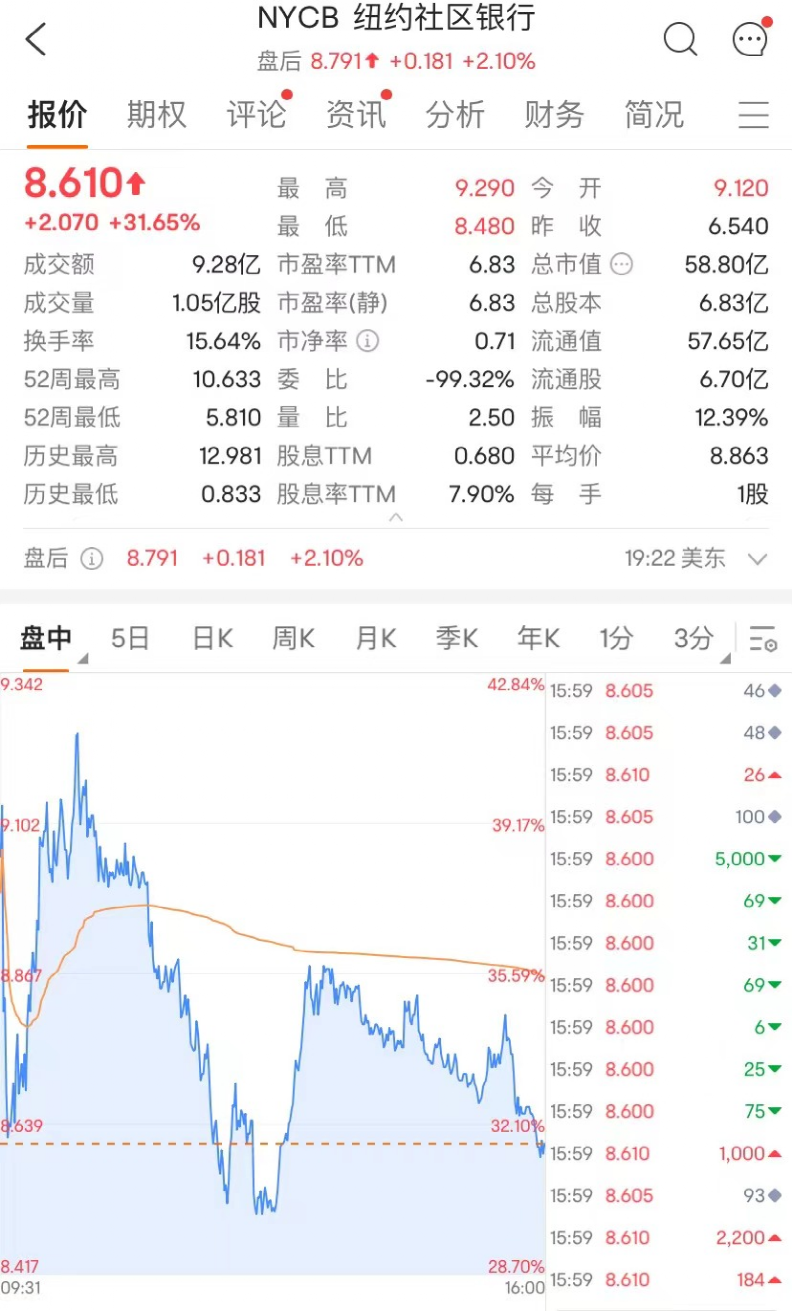Go back using the left arrow icon
This screenshot has height=1311, width=792.
pyautogui.click(x=34, y=38)
